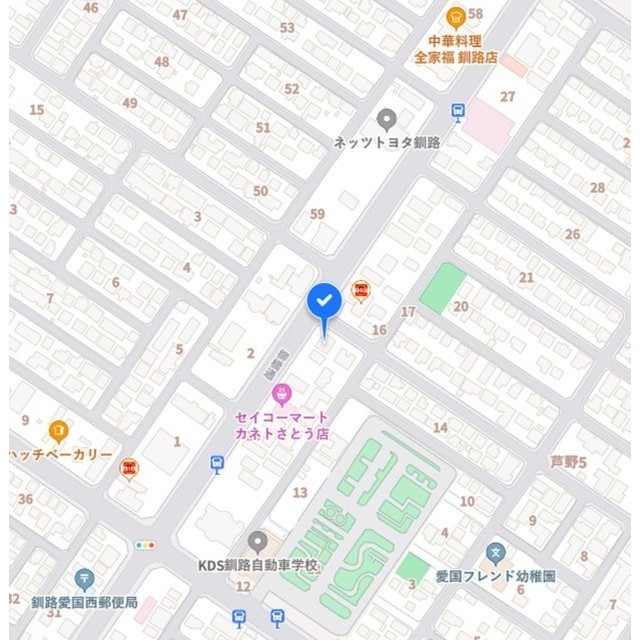Image resolution: width=640 pixels, height=640 pixels.
Task: Open the 釧路愛国西郵便局 post office marker
Action: pyautogui.click(x=84, y=579)
